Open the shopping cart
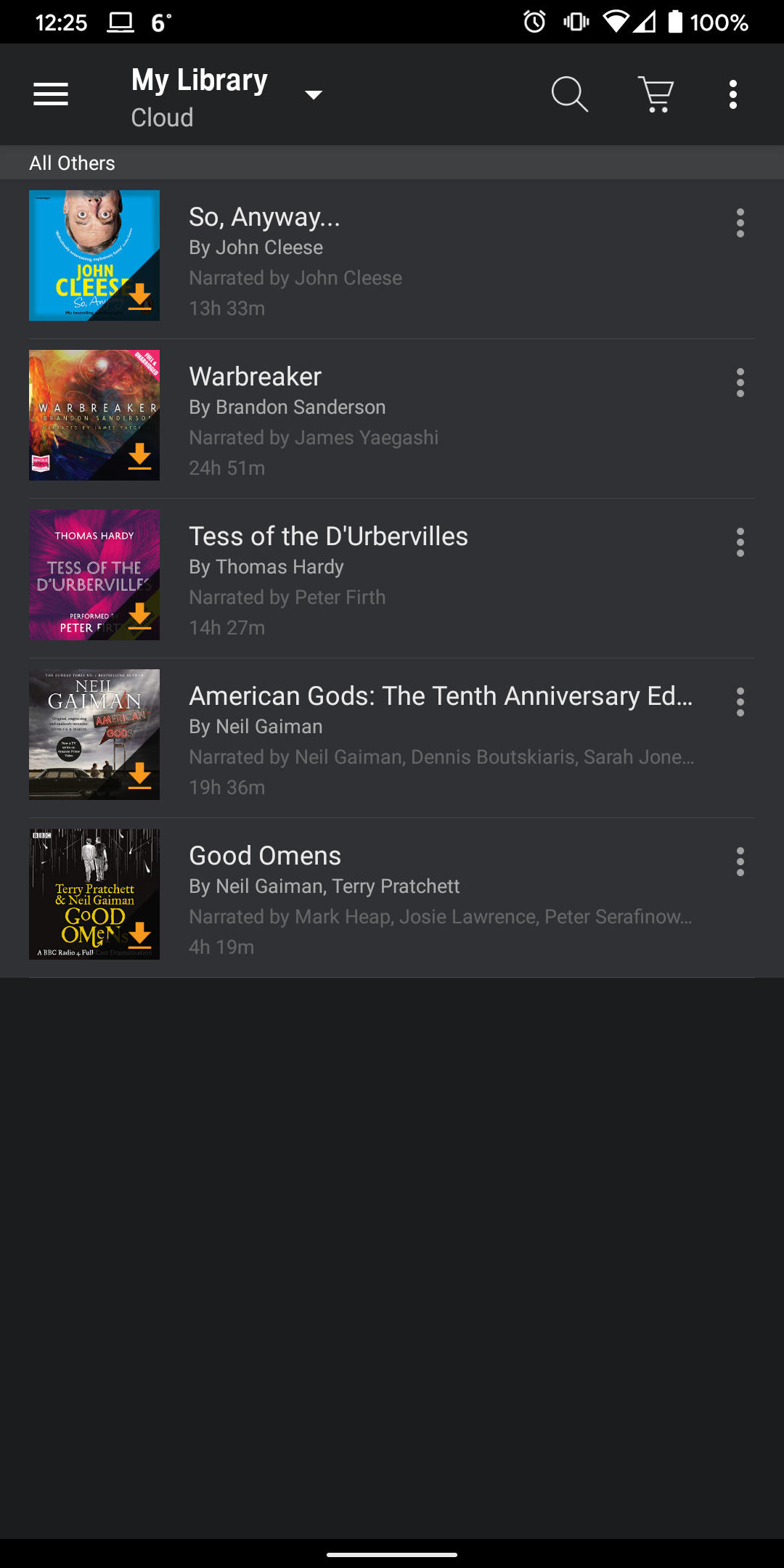Screen dimensions: 784x1568 coord(656,94)
